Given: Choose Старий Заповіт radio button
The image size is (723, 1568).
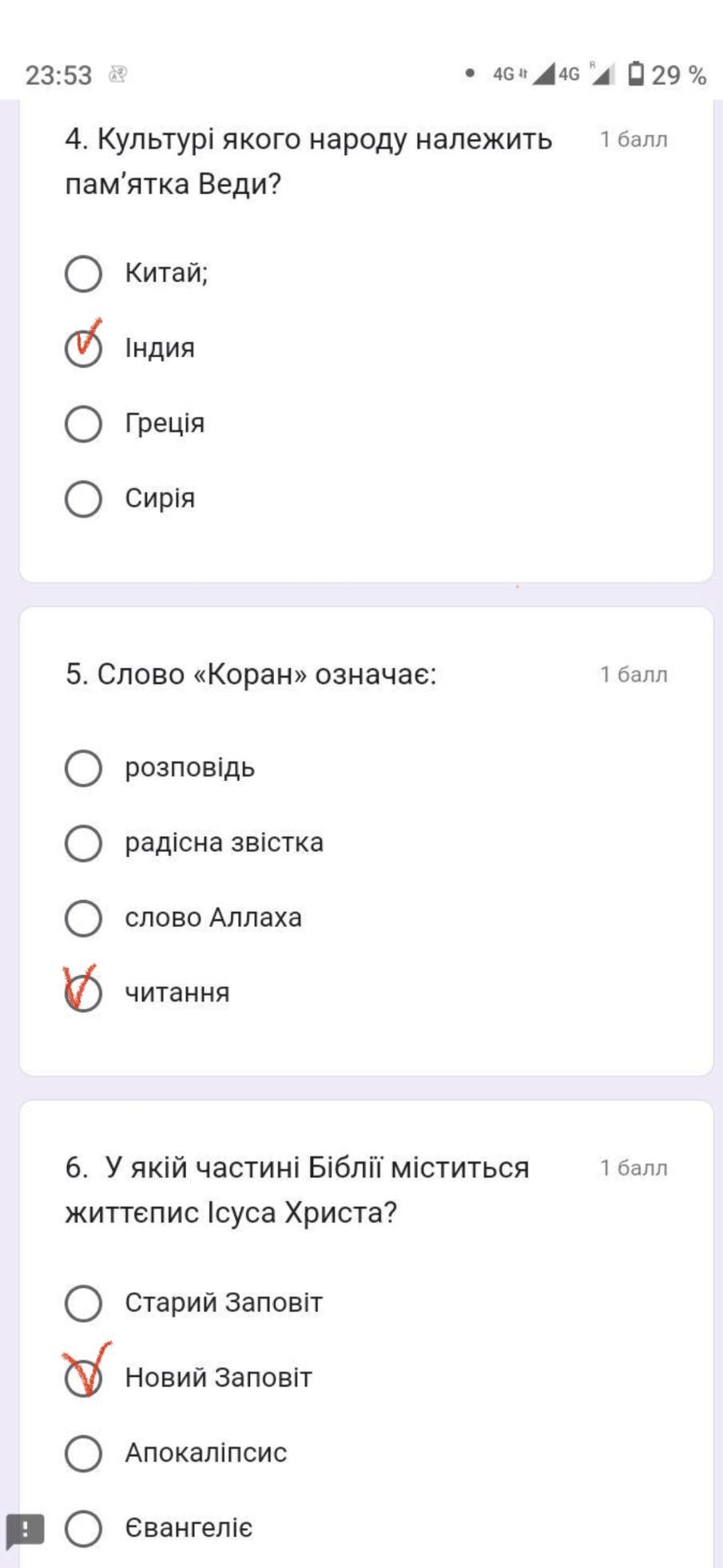Looking at the screenshot, I should click(x=83, y=1303).
